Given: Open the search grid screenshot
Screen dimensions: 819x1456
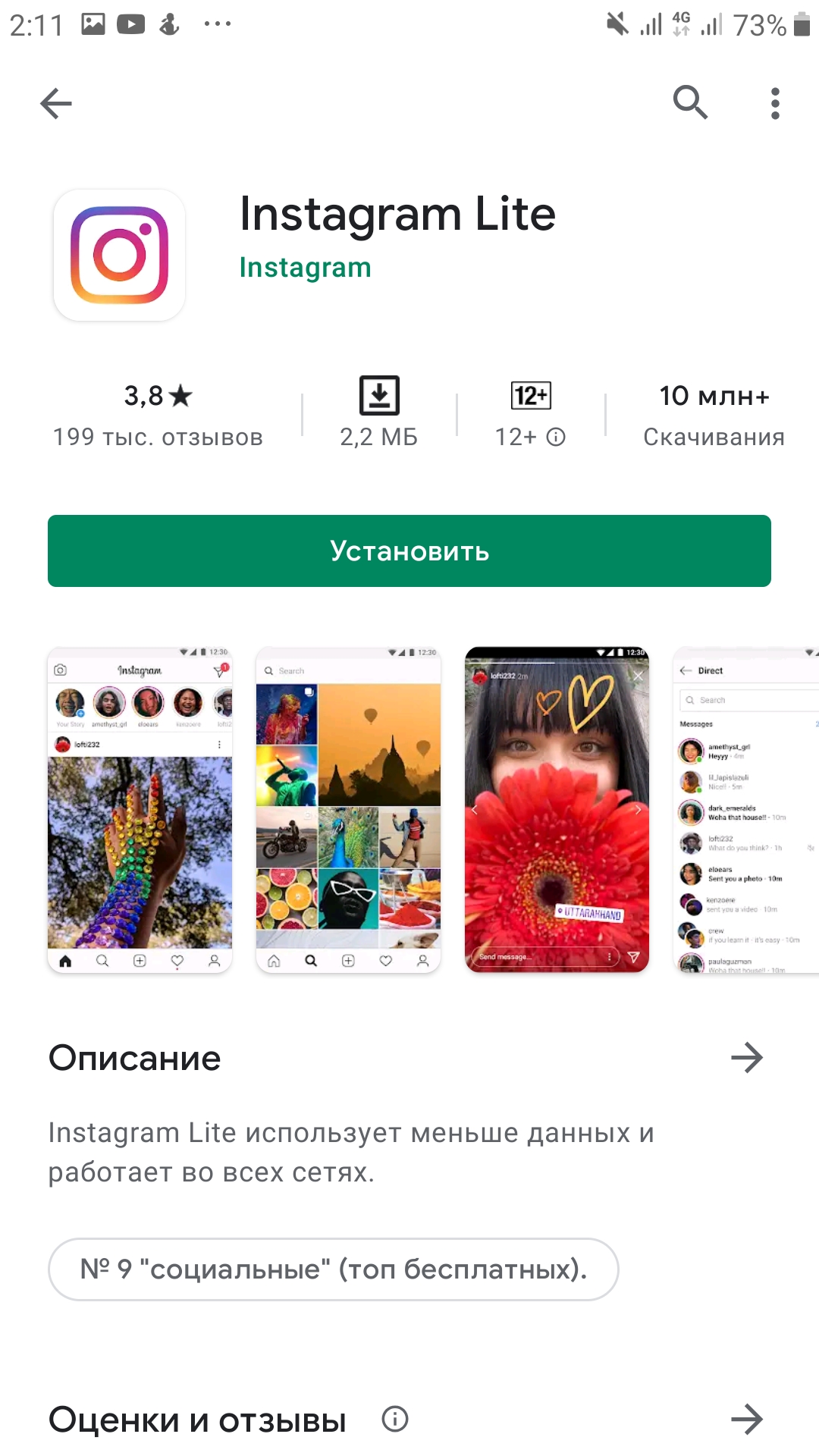Looking at the screenshot, I should click(348, 809).
